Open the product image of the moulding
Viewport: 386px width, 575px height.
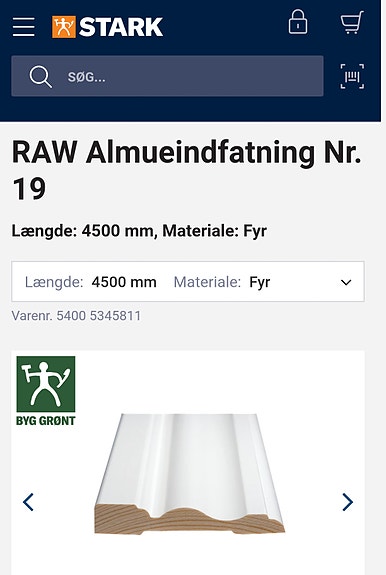pos(190,473)
